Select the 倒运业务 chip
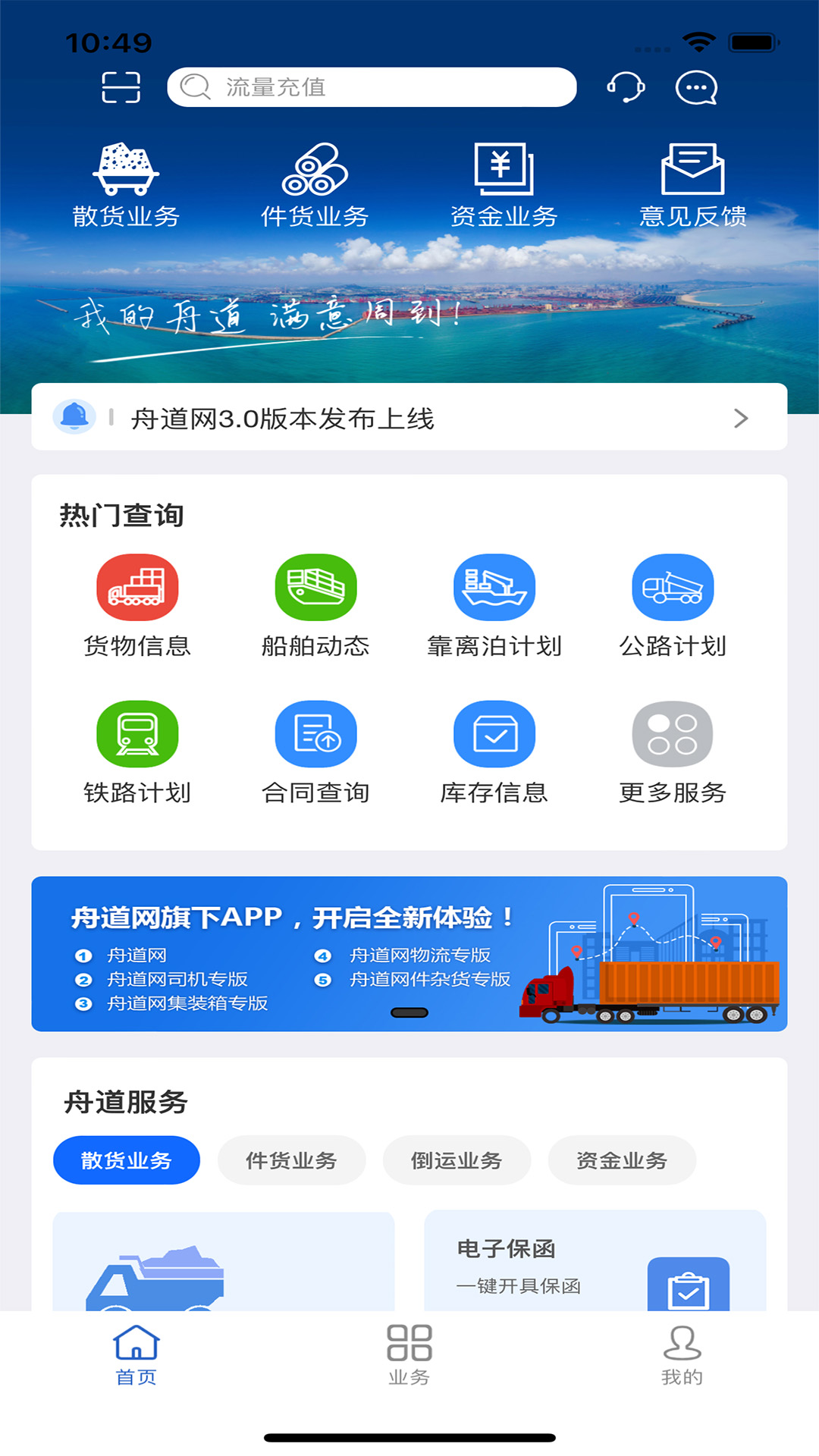Viewport: 819px width, 1456px height. pyautogui.click(x=457, y=1160)
